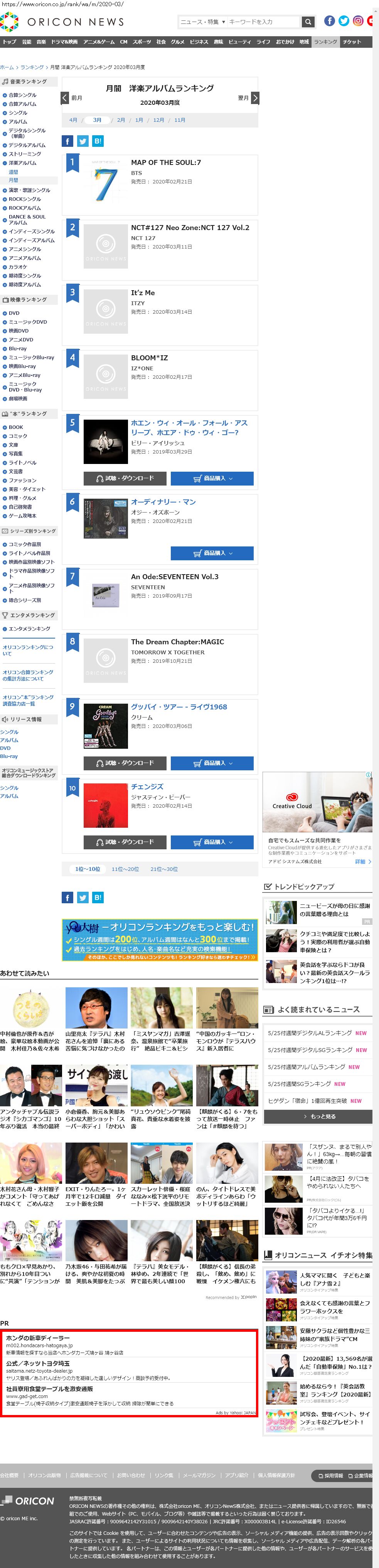Go to next month with 翌月 arrow
Viewport: 379px width, 1568px height.
pos(255,98)
